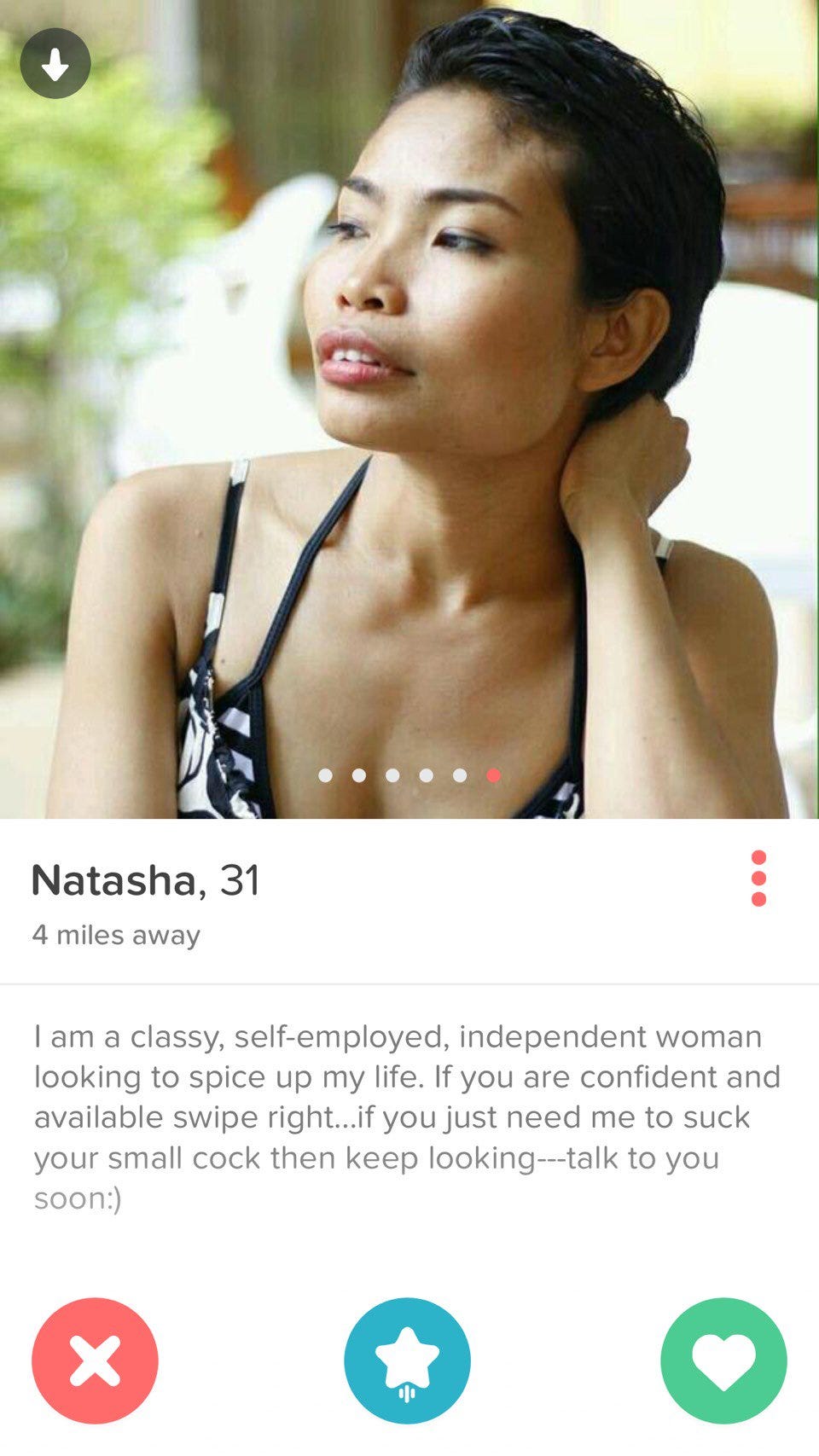This screenshot has height=1456, width=819.
Task: Tap the third dot in the photo strip
Action: [x=393, y=774]
